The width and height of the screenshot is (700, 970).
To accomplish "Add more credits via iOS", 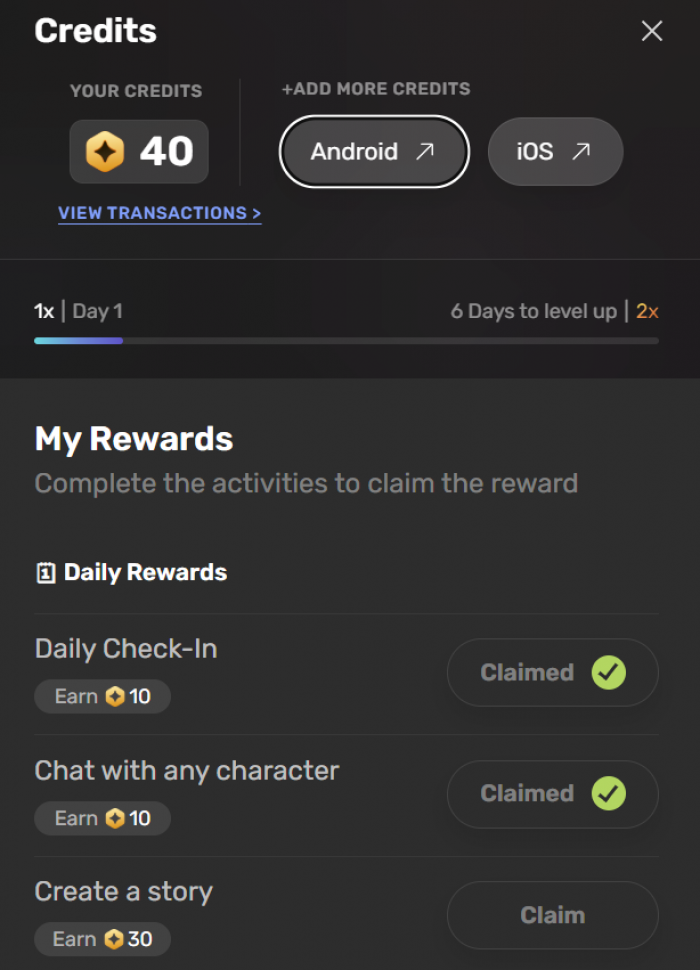I will 555,152.
